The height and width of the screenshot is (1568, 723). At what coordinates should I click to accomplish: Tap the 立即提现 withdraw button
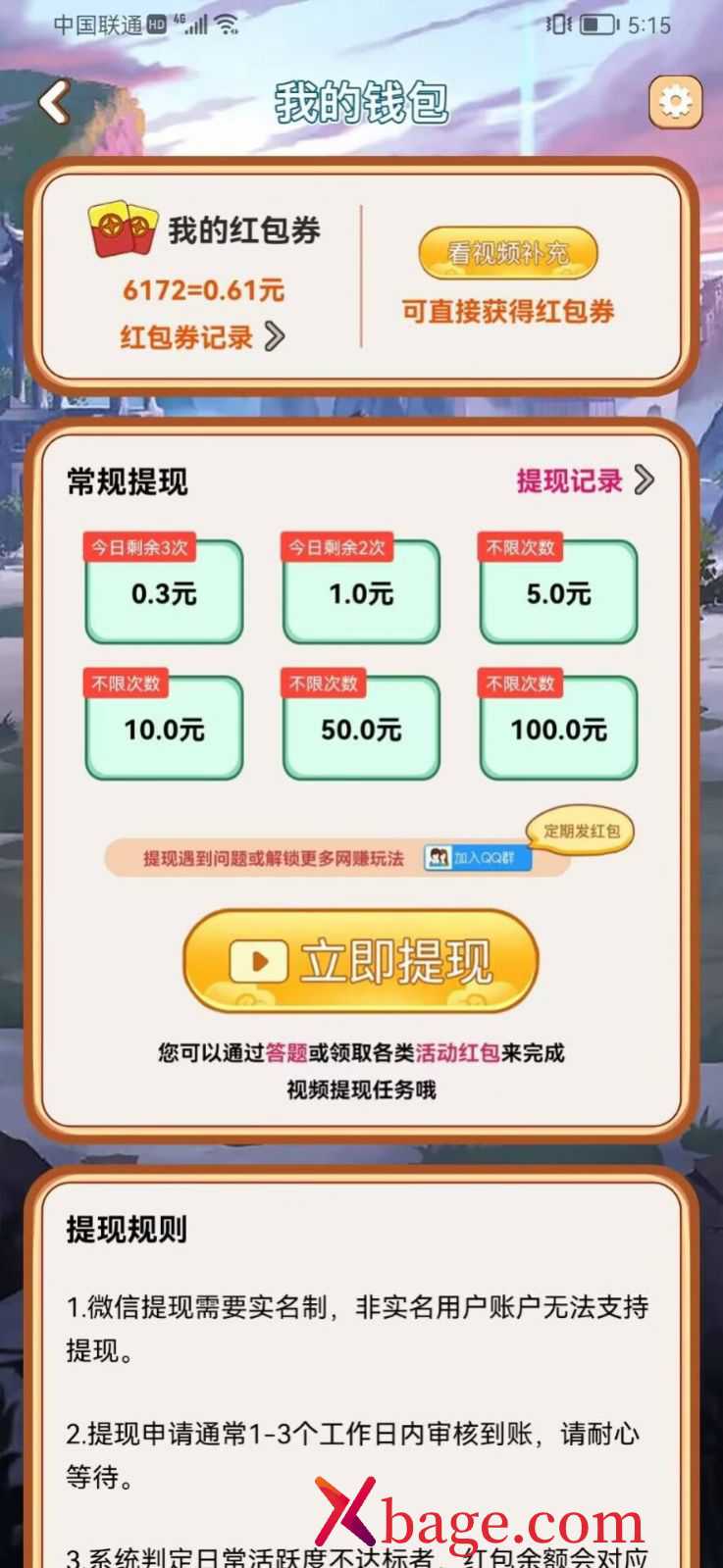(x=361, y=961)
